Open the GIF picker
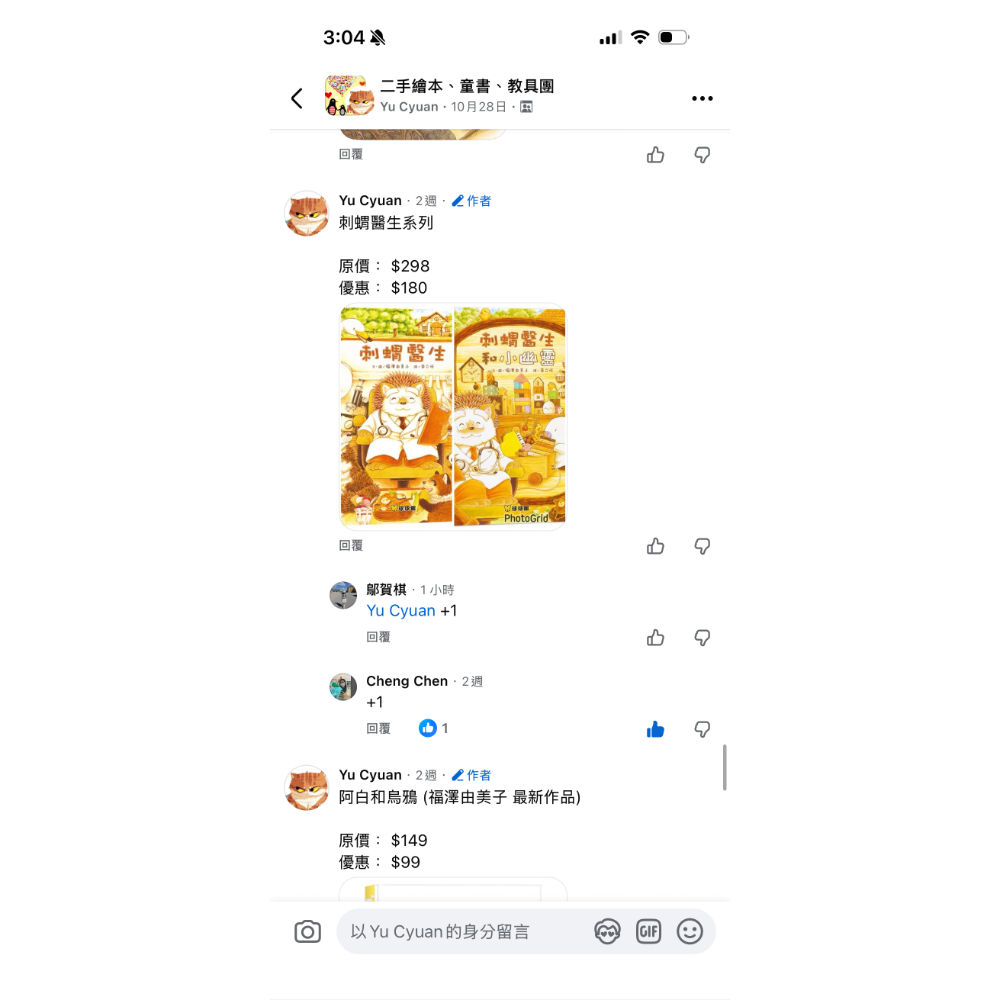 [648, 932]
